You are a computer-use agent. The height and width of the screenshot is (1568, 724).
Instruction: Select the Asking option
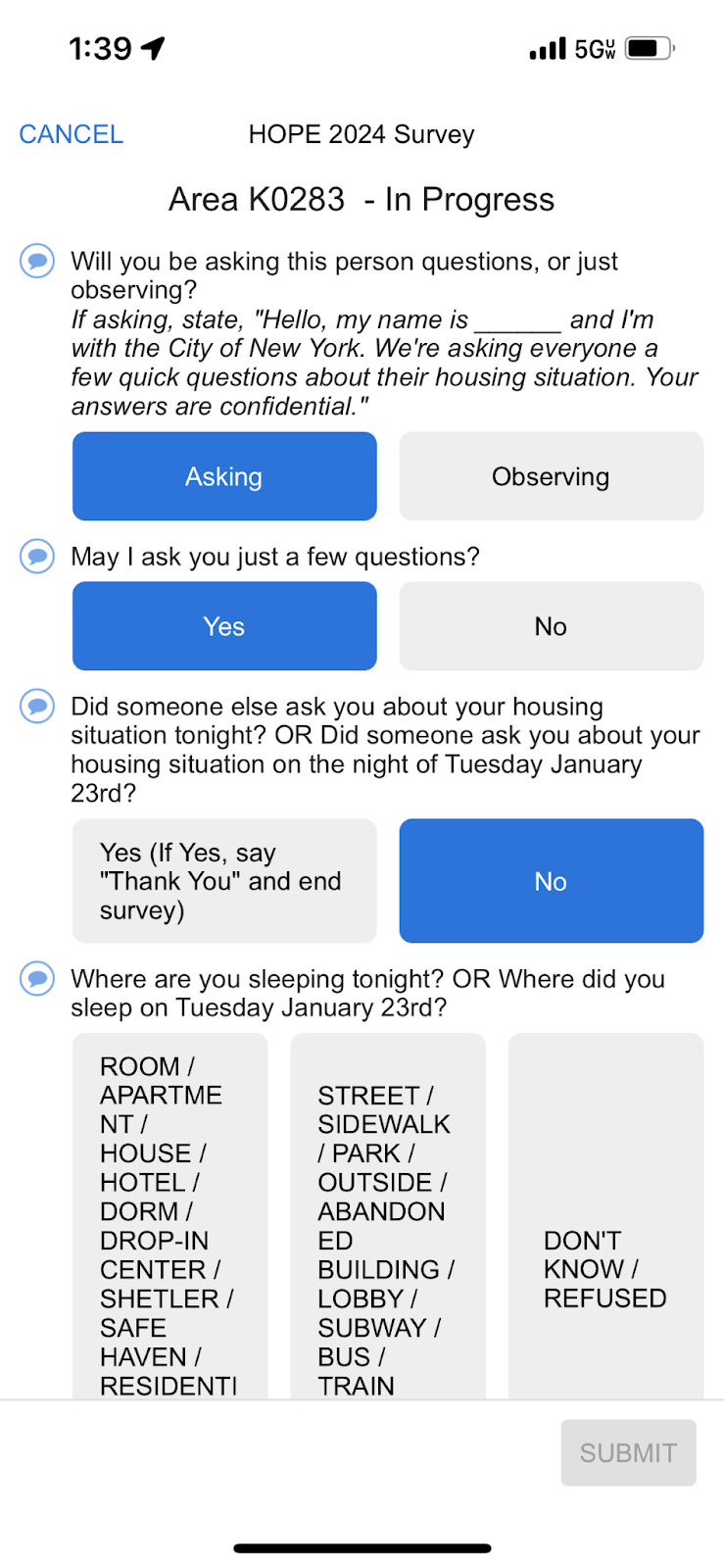(x=224, y=476)
